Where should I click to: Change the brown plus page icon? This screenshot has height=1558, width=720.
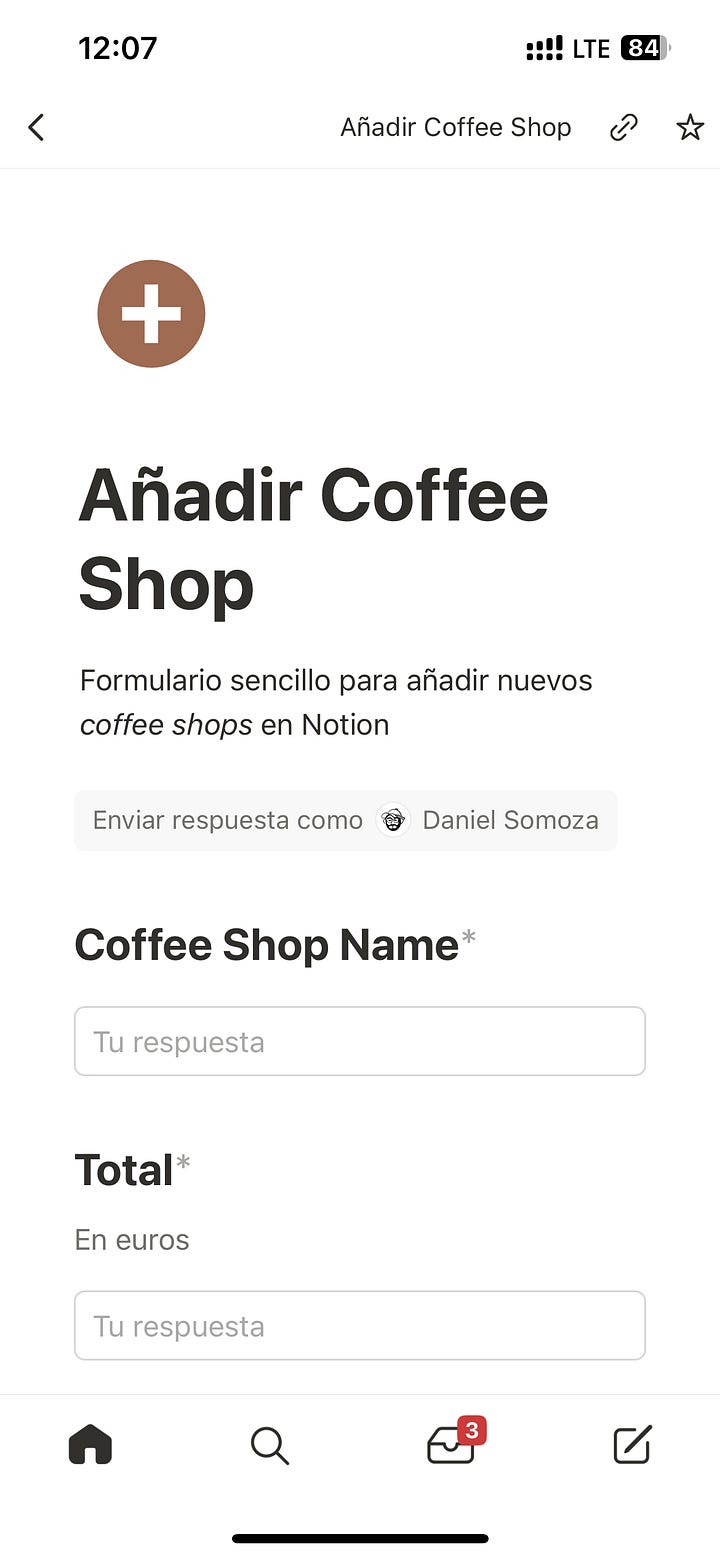point(151,313)
